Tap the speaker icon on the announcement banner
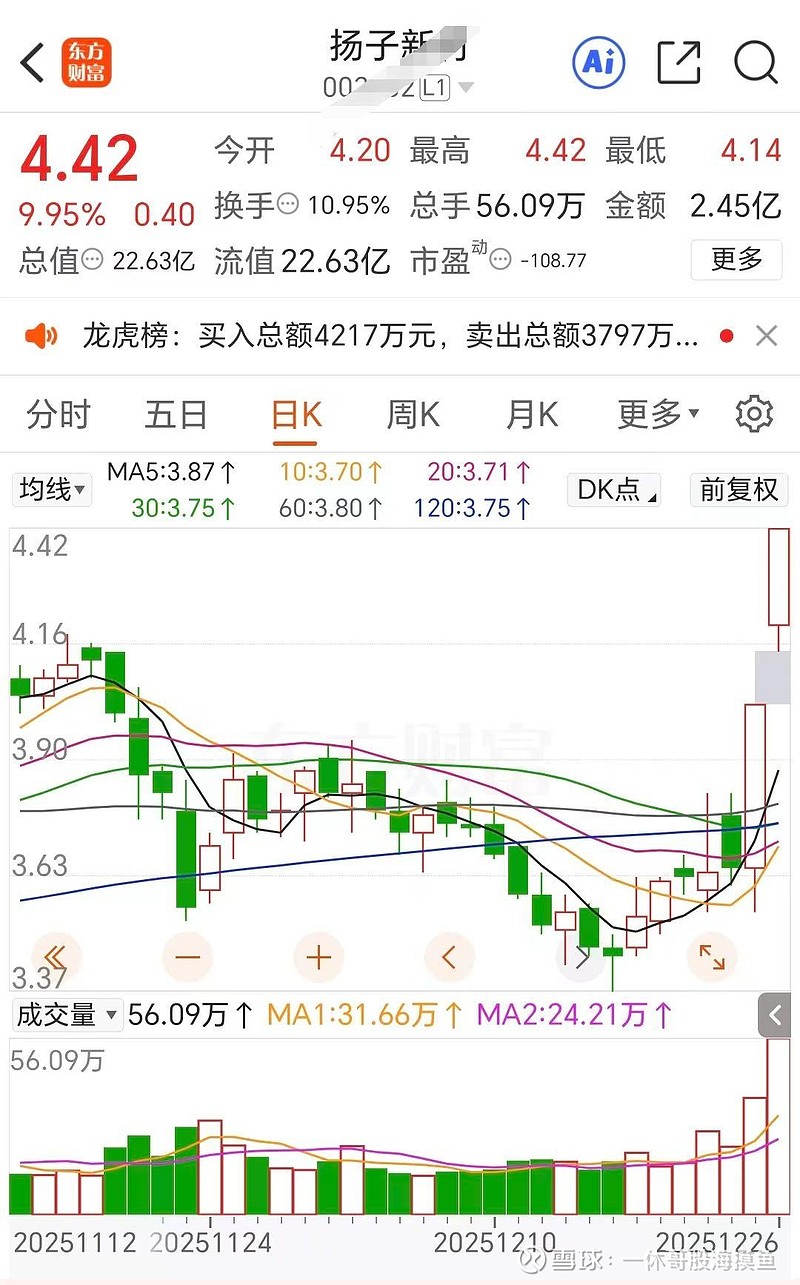 [x=40, y=336]
